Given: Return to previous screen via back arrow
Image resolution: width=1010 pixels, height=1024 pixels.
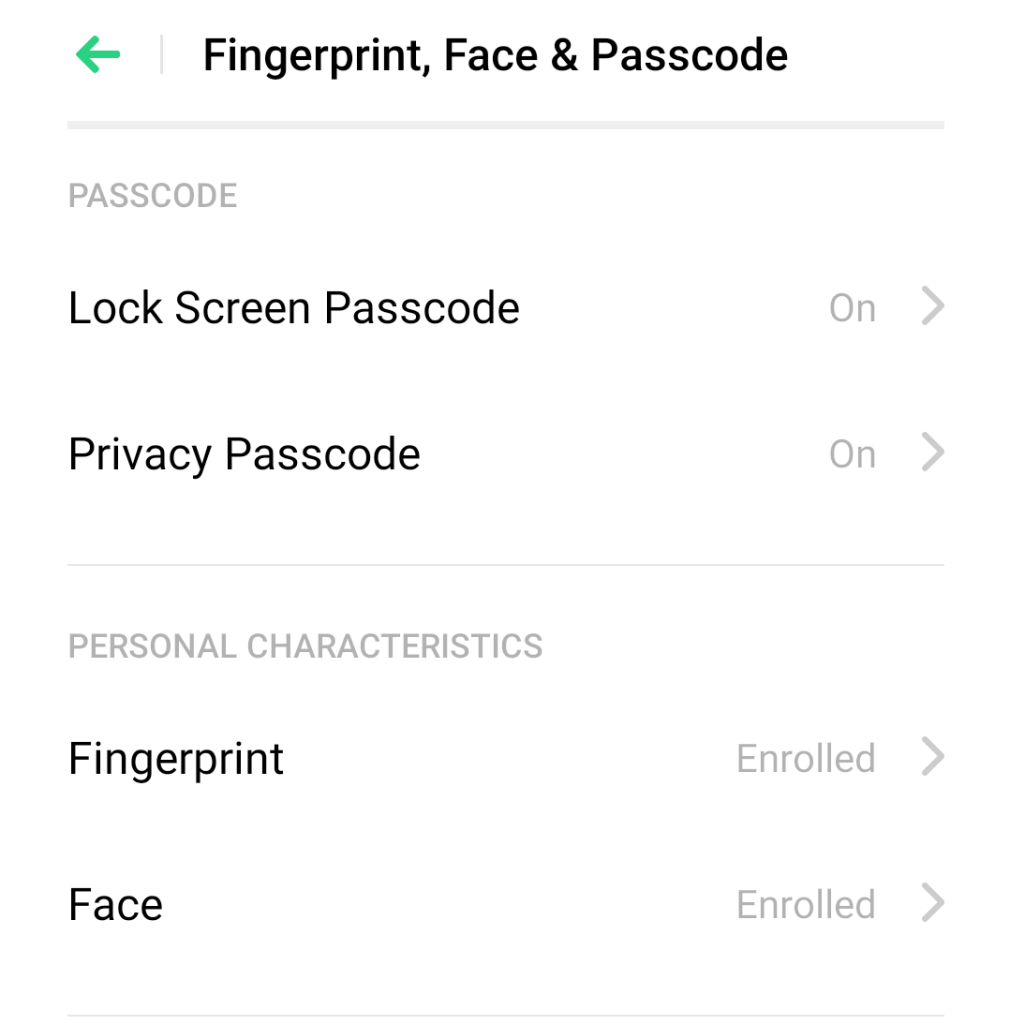Looking at the screenshot, I should (x=96, y=54).
